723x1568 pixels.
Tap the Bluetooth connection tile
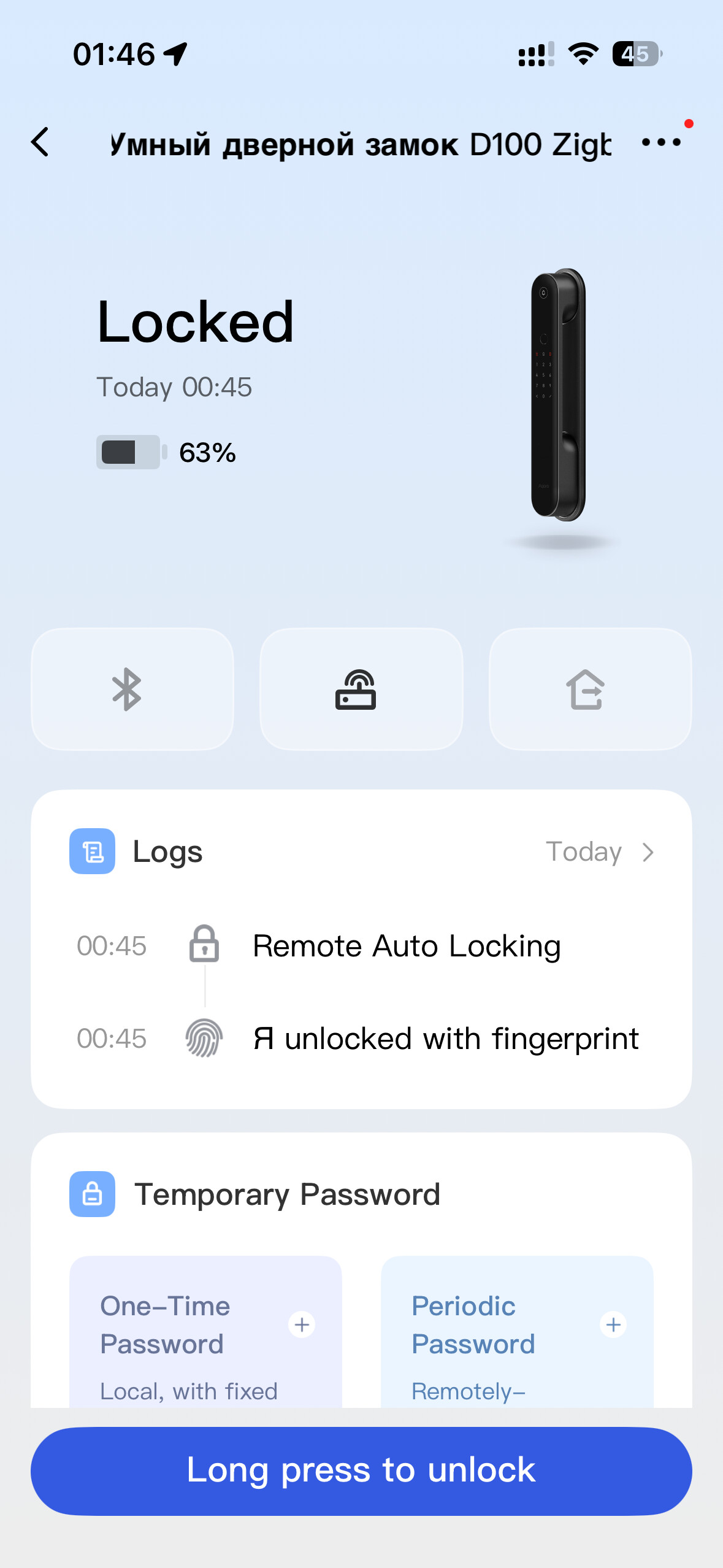(132, 689)
